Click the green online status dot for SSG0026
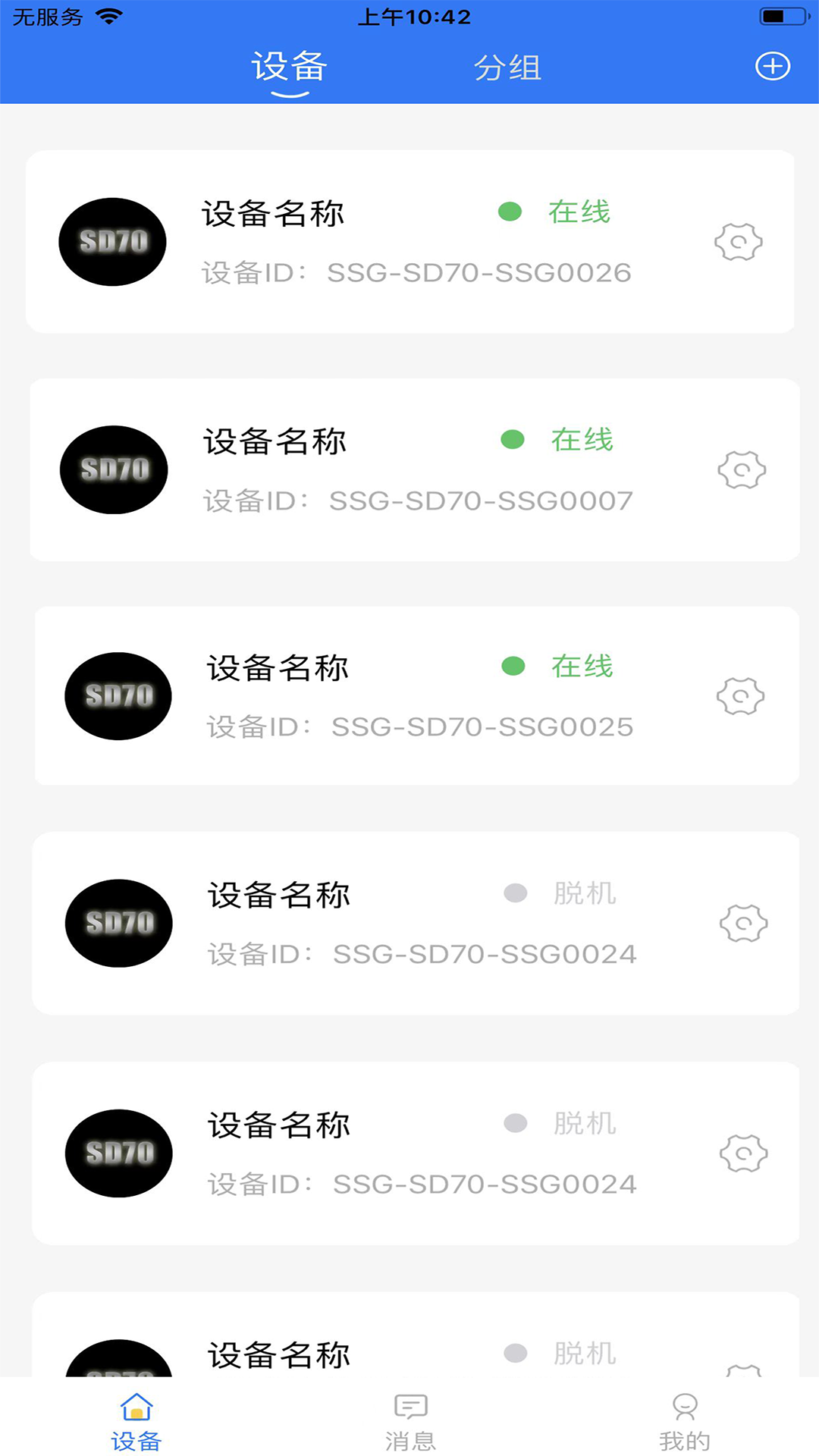This screenshot has height=1456, width=819. pyautogui.click(x=509, y=213)
